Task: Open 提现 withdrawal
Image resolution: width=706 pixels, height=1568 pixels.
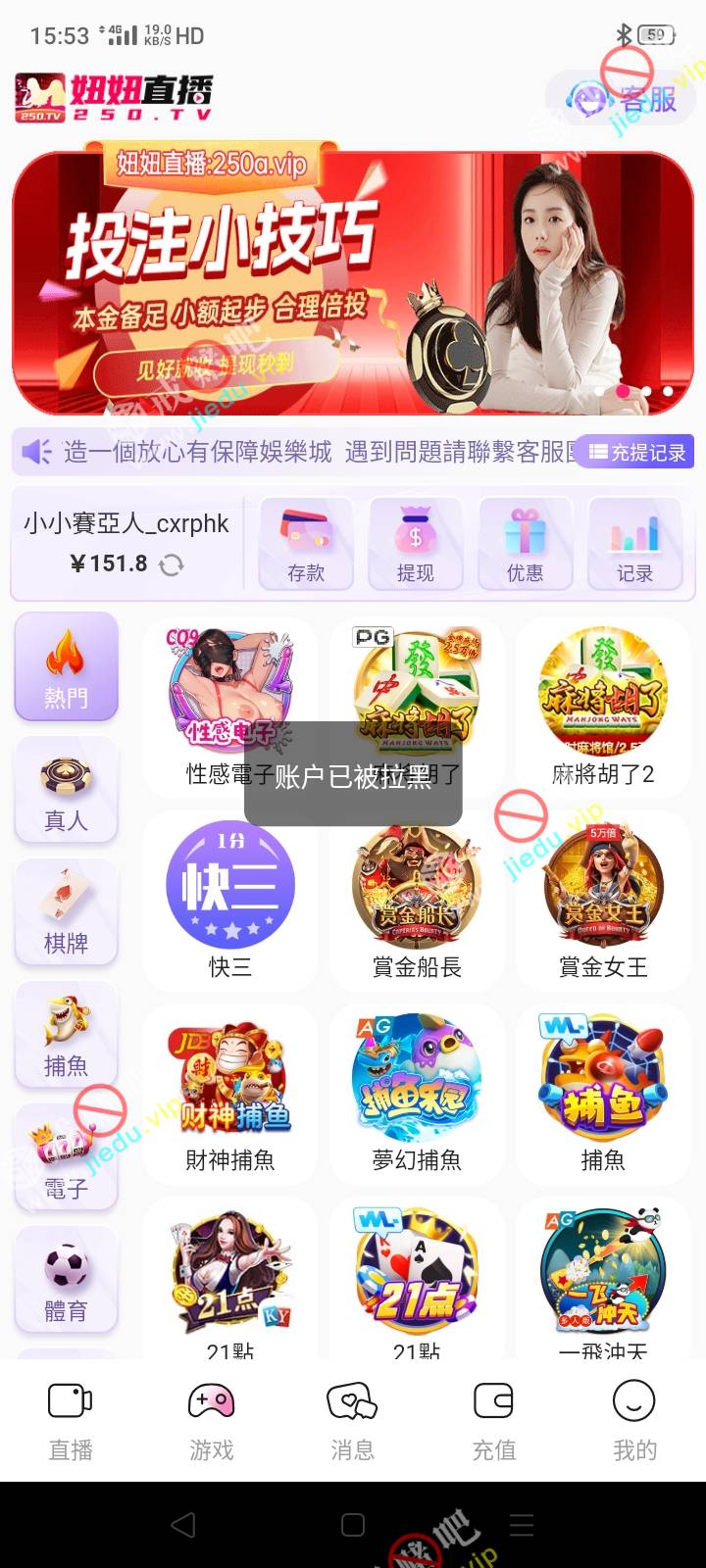Action: 416,544
